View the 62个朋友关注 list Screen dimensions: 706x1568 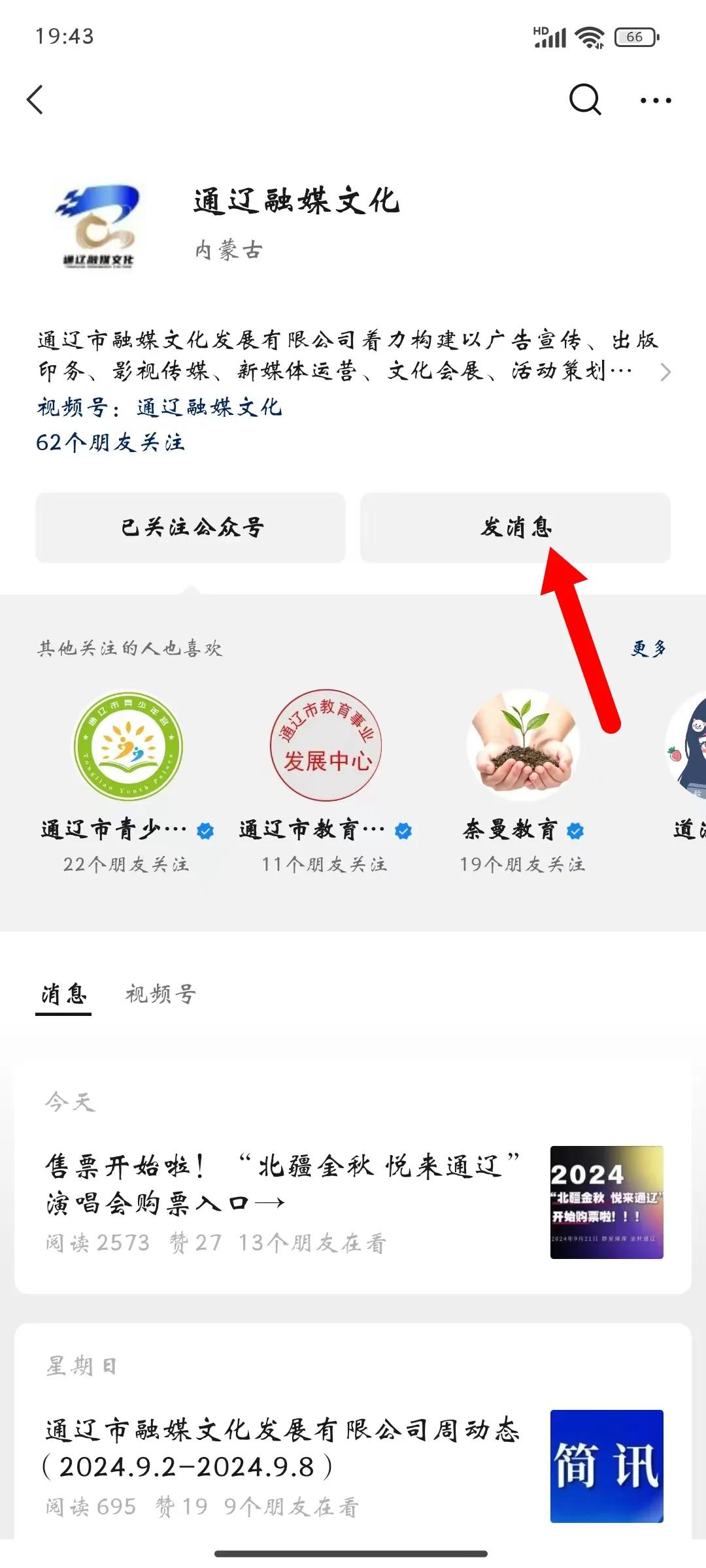coord(110,443)
